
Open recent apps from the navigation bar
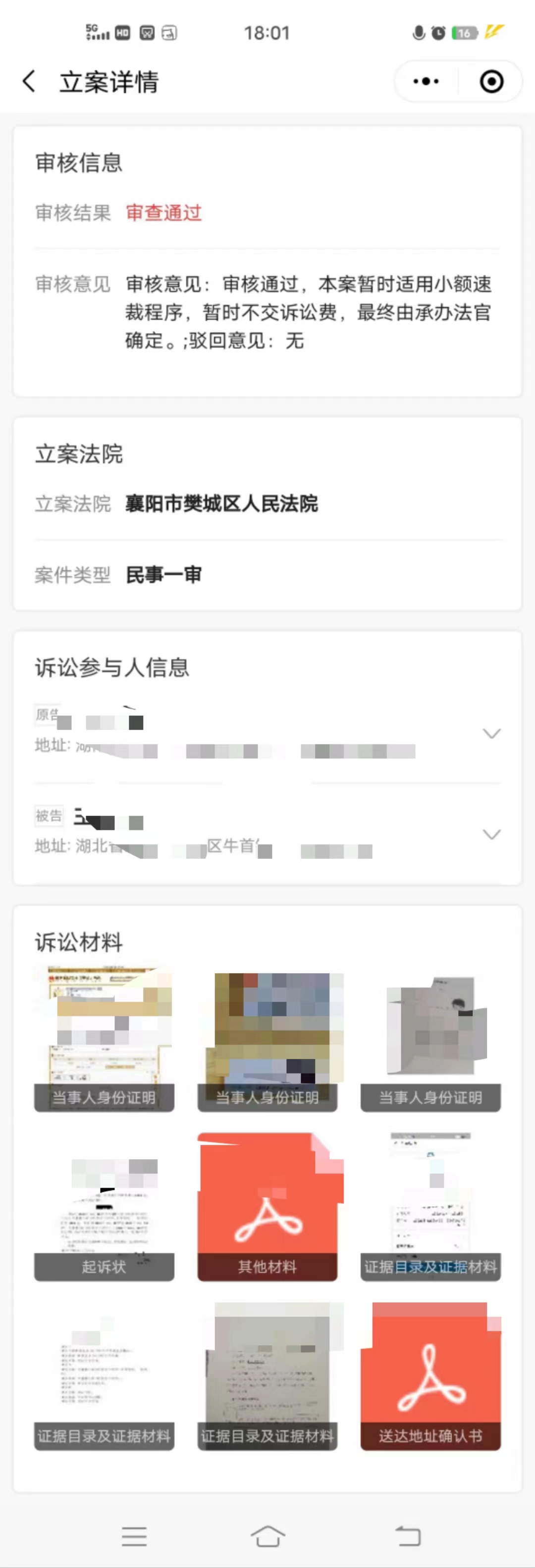tap(134, 1536)
